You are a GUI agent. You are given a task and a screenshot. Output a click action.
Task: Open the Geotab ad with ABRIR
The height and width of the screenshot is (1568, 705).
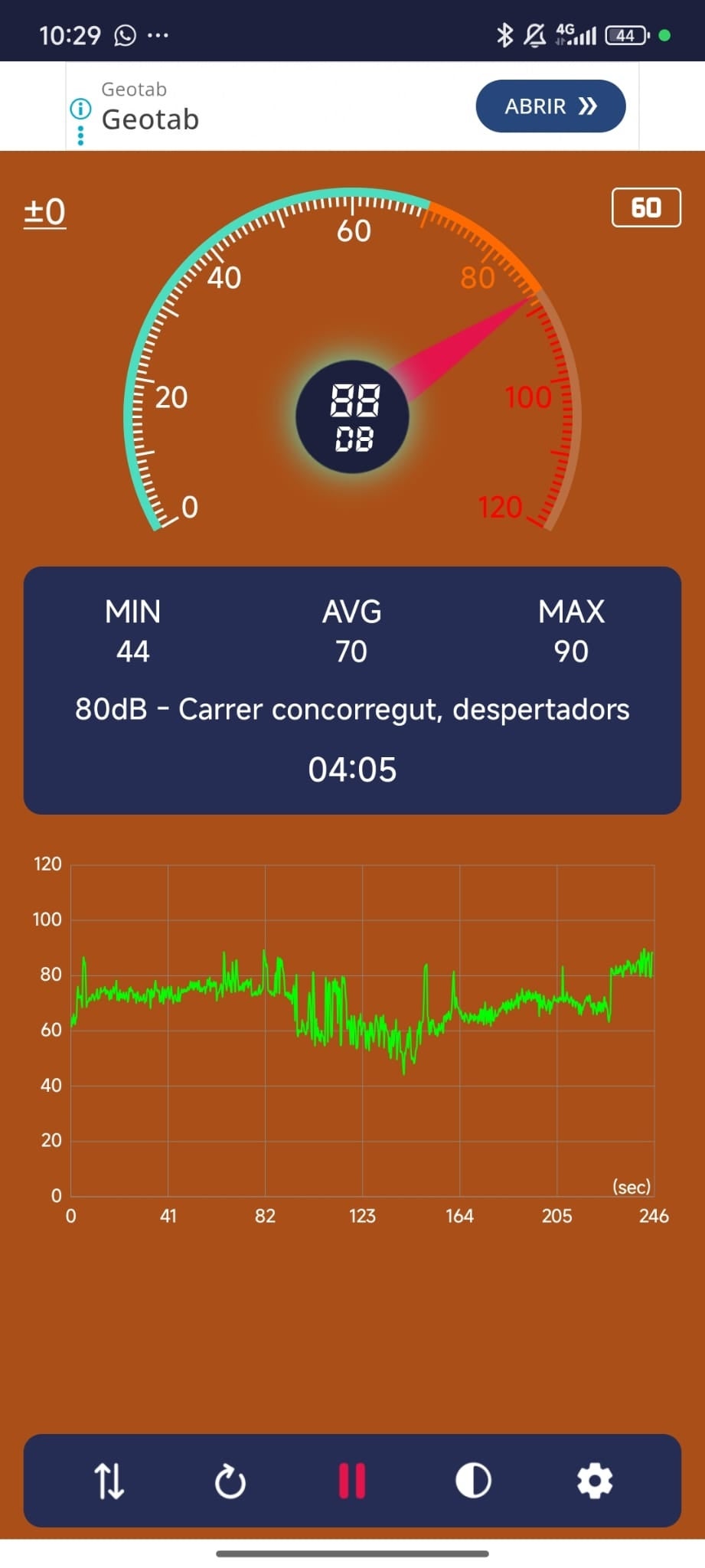click(550, 106)
